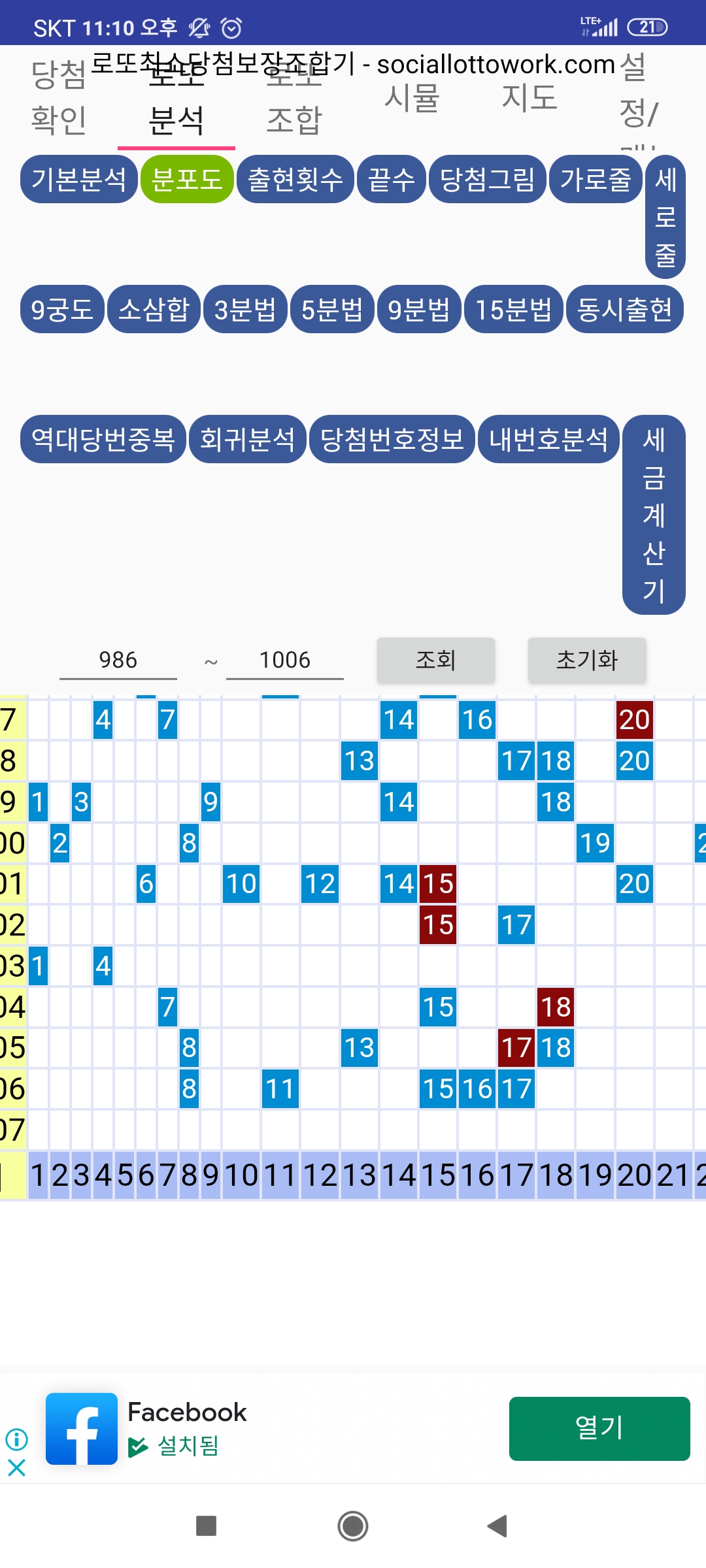Select the 회귀분석 chip
This screenshot has height=1568, width=706.
pos(247,439)
